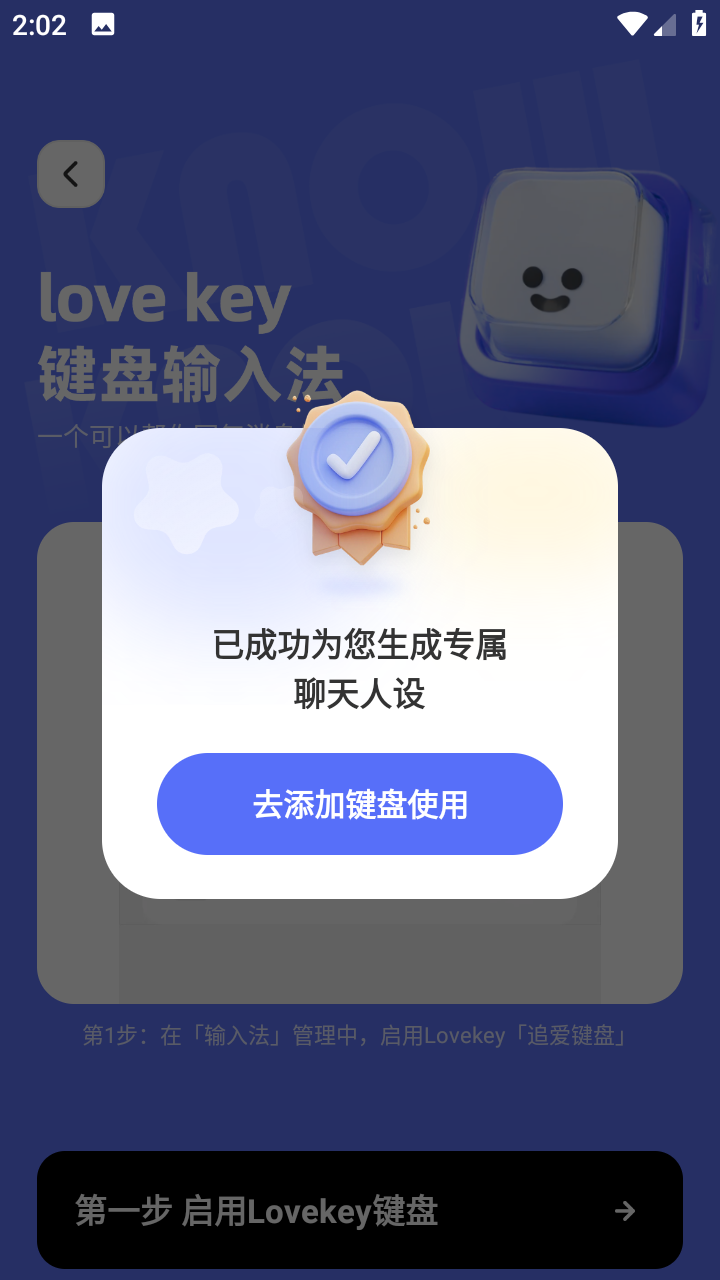This screenshot has width=720, height=1280.
Task: Tap the right arrow inside the bottom button
Action: [x=624, y=1210]
